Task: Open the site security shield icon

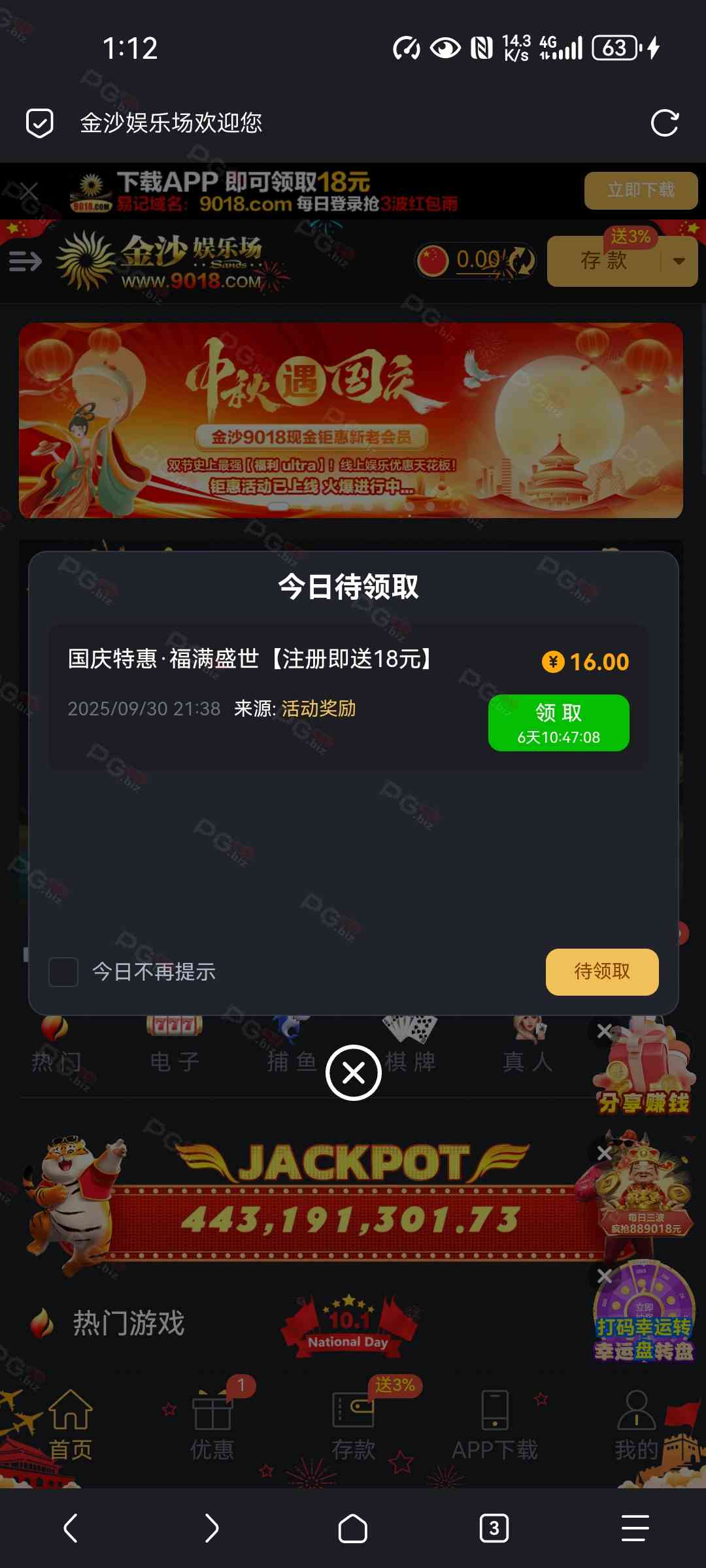Action: point(39,123)
